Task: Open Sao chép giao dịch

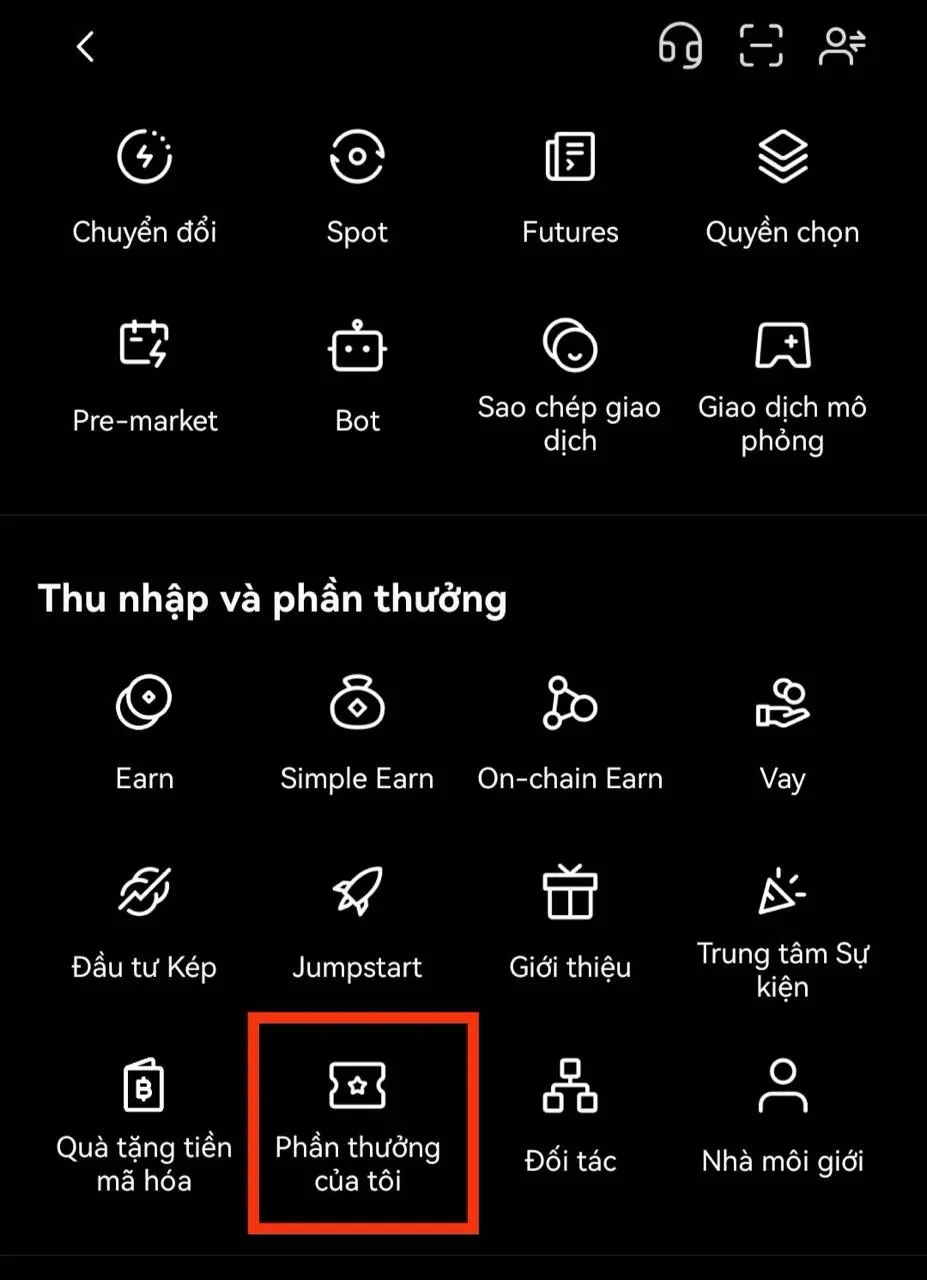Action: (570, 385)
